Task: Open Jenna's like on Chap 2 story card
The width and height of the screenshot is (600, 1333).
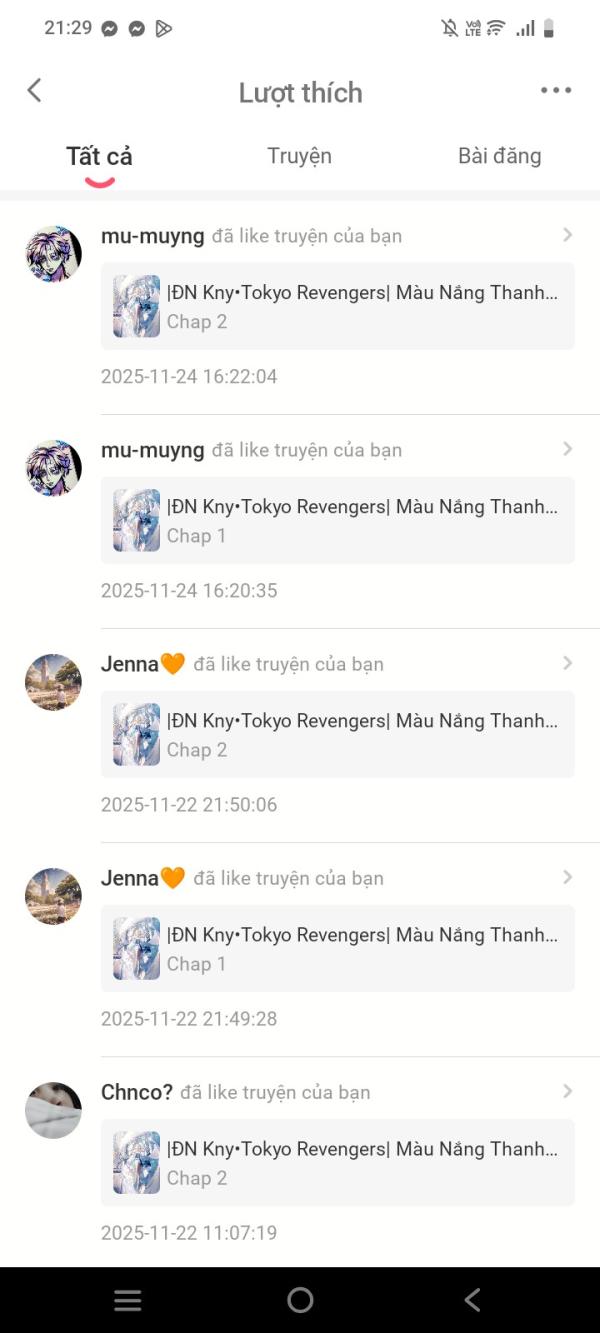Action: pos(338,734)
